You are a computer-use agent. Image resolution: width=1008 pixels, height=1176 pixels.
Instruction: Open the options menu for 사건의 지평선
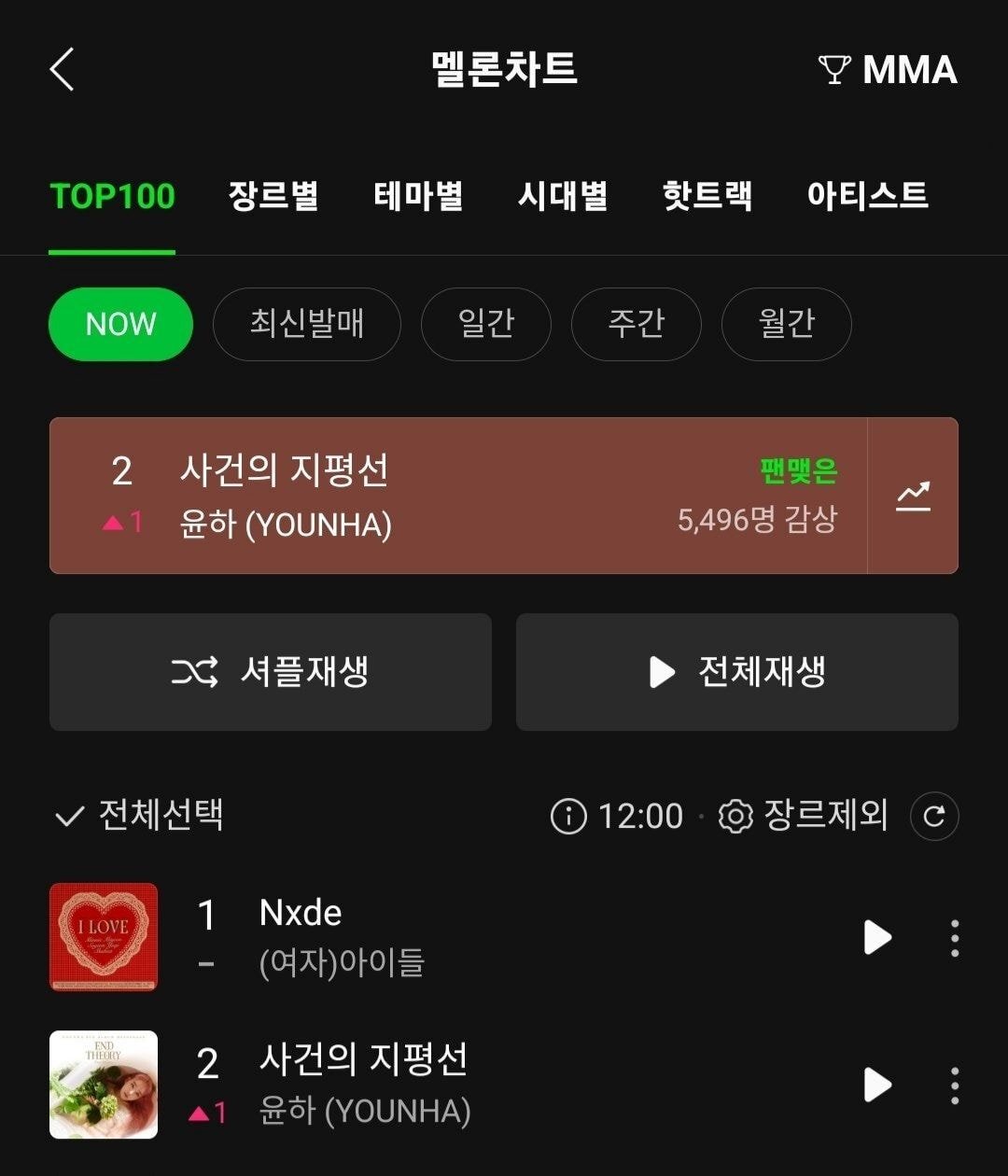click(954, 1085)
